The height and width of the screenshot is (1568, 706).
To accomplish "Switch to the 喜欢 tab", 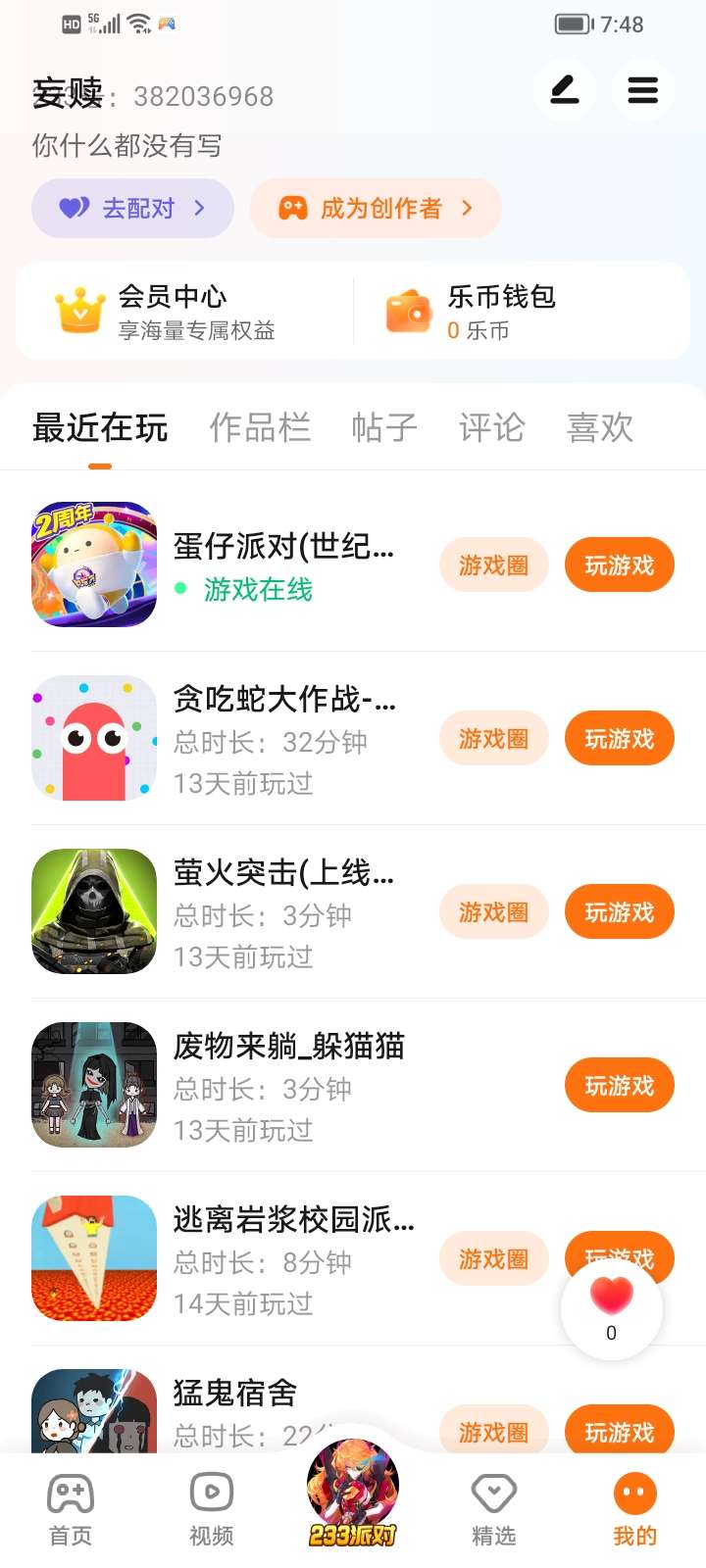I will [x=599, y=428].
